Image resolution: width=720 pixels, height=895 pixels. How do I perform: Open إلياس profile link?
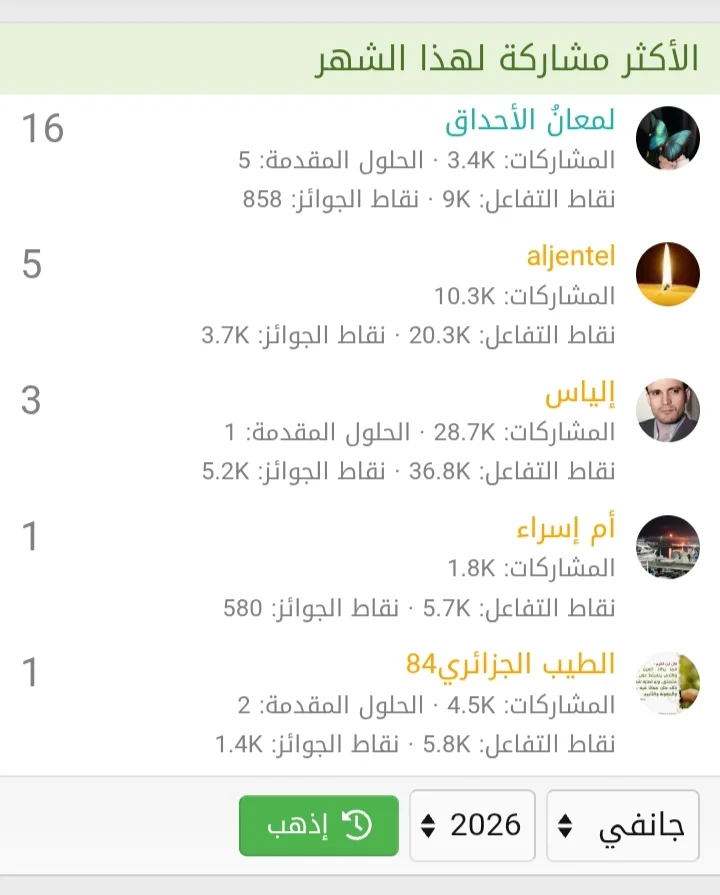tap(580, 394)
